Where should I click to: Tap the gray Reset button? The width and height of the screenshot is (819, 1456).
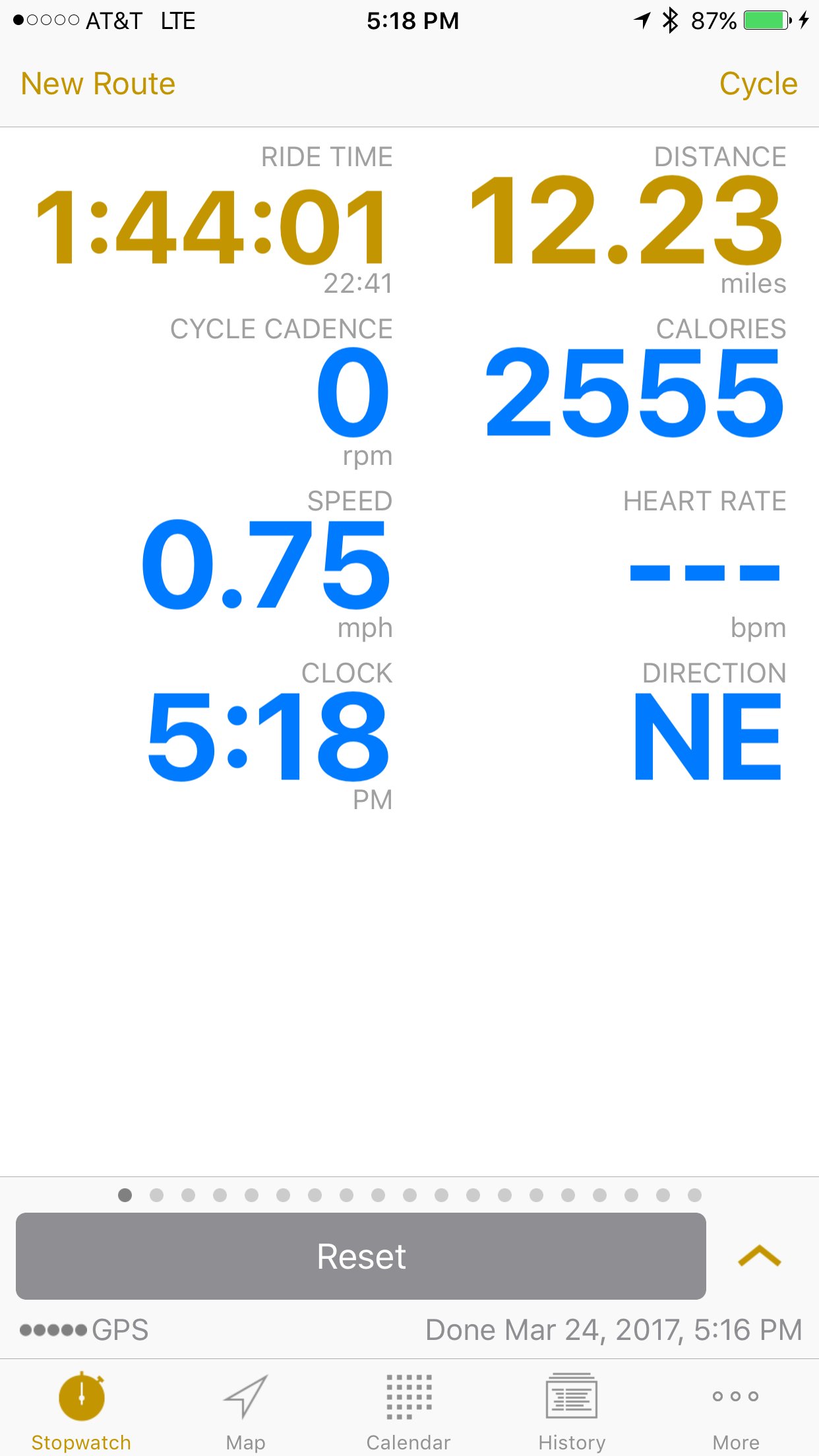[361, 1256]
